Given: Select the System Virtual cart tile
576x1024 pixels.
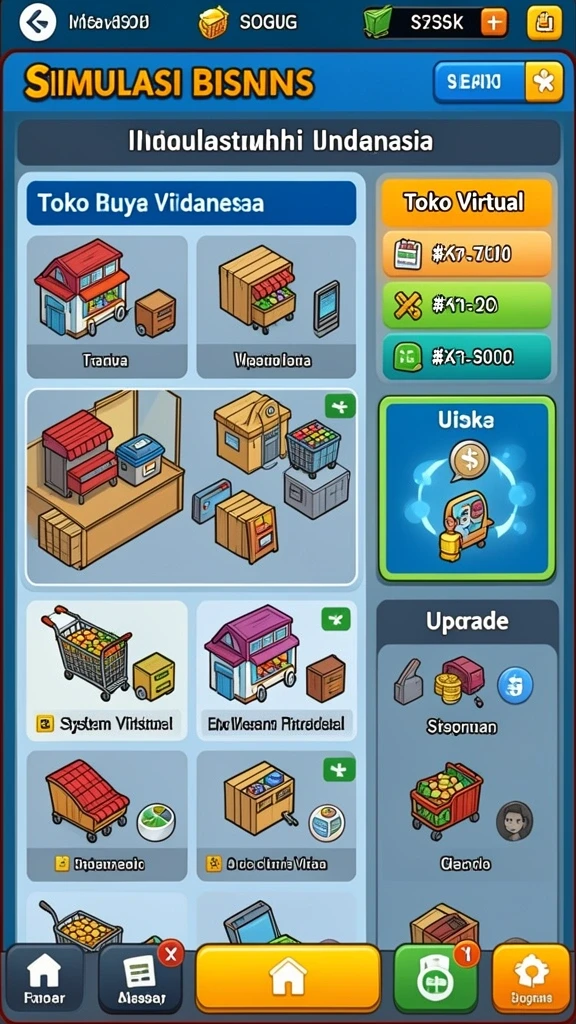Looking at the screenshot, I should (106, 670).
